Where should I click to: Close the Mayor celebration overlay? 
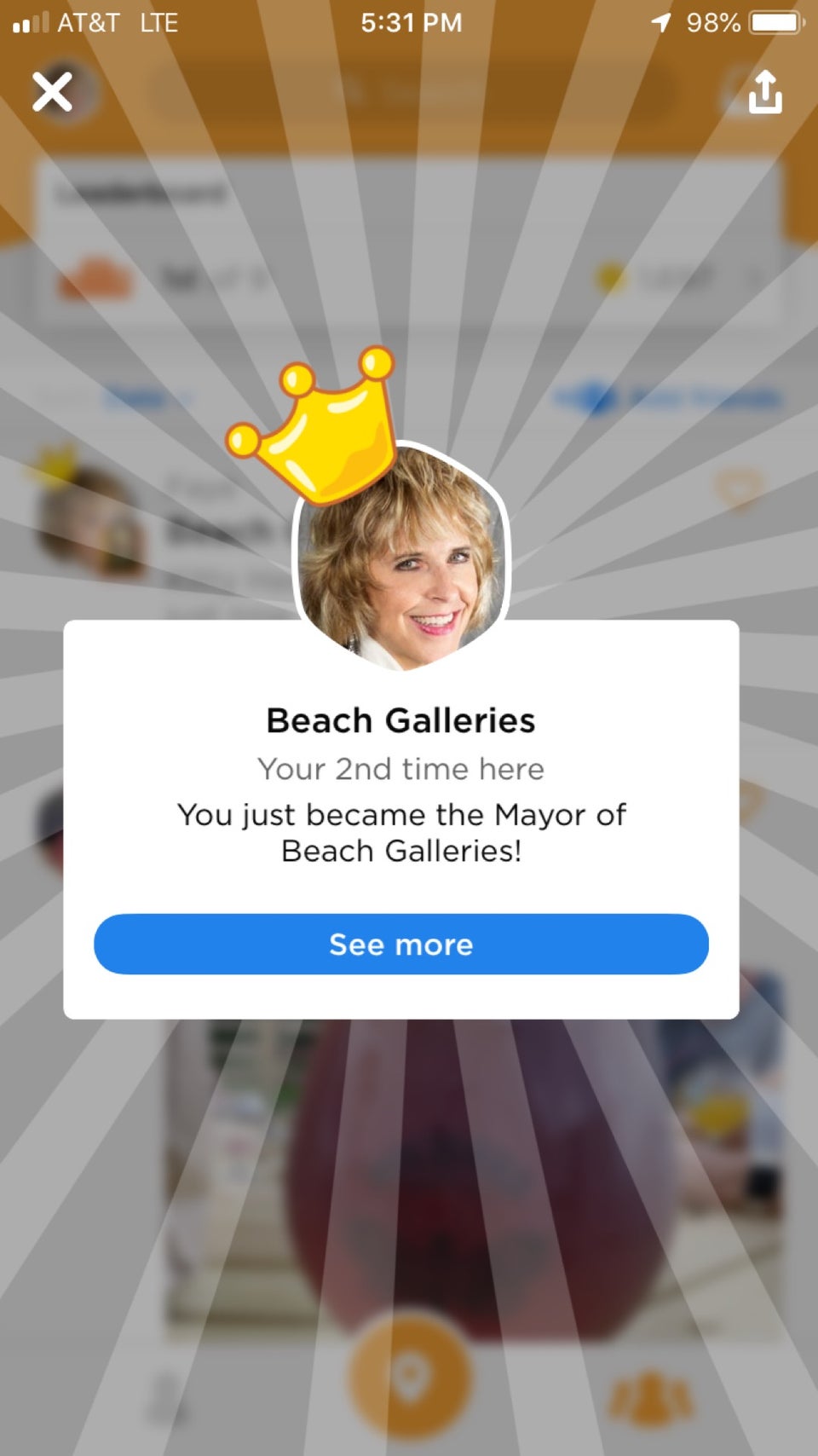53,91
